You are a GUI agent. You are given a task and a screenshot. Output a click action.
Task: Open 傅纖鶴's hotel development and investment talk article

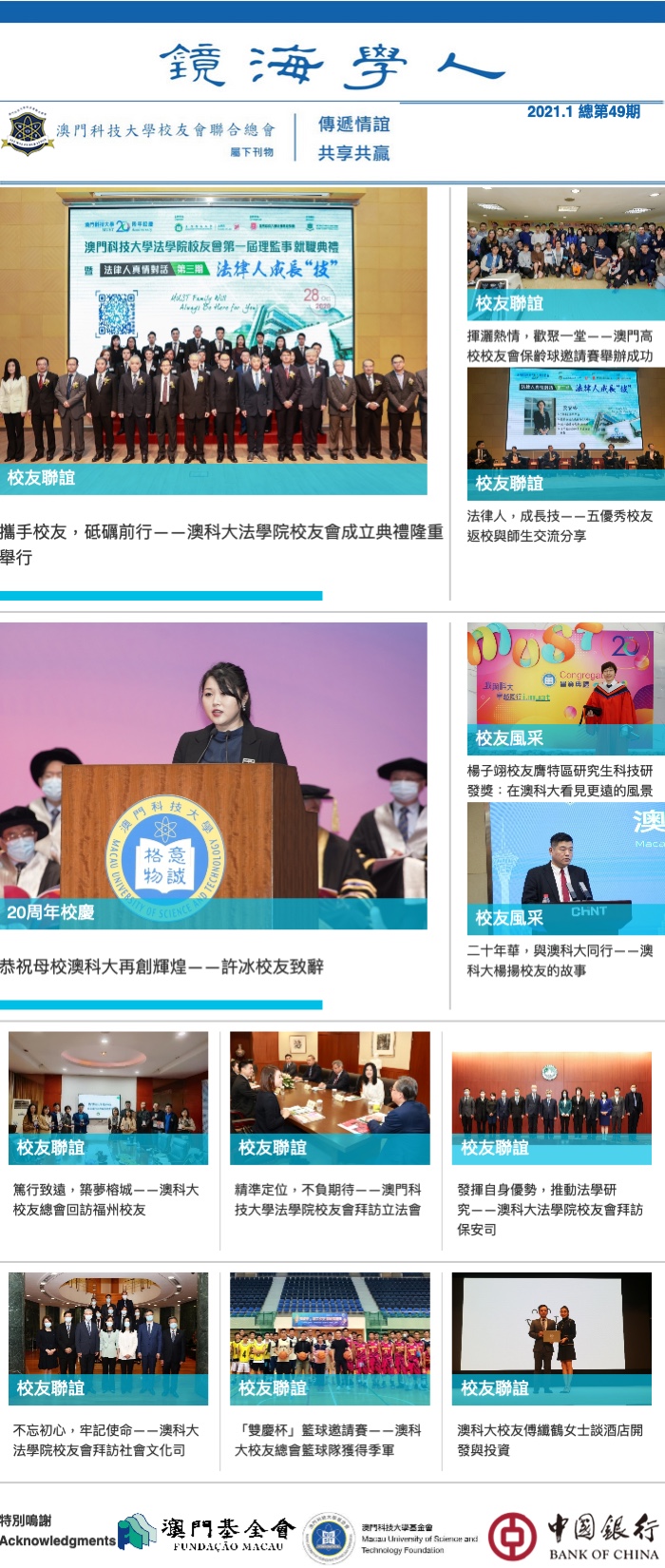click(x=550, y=1440)
